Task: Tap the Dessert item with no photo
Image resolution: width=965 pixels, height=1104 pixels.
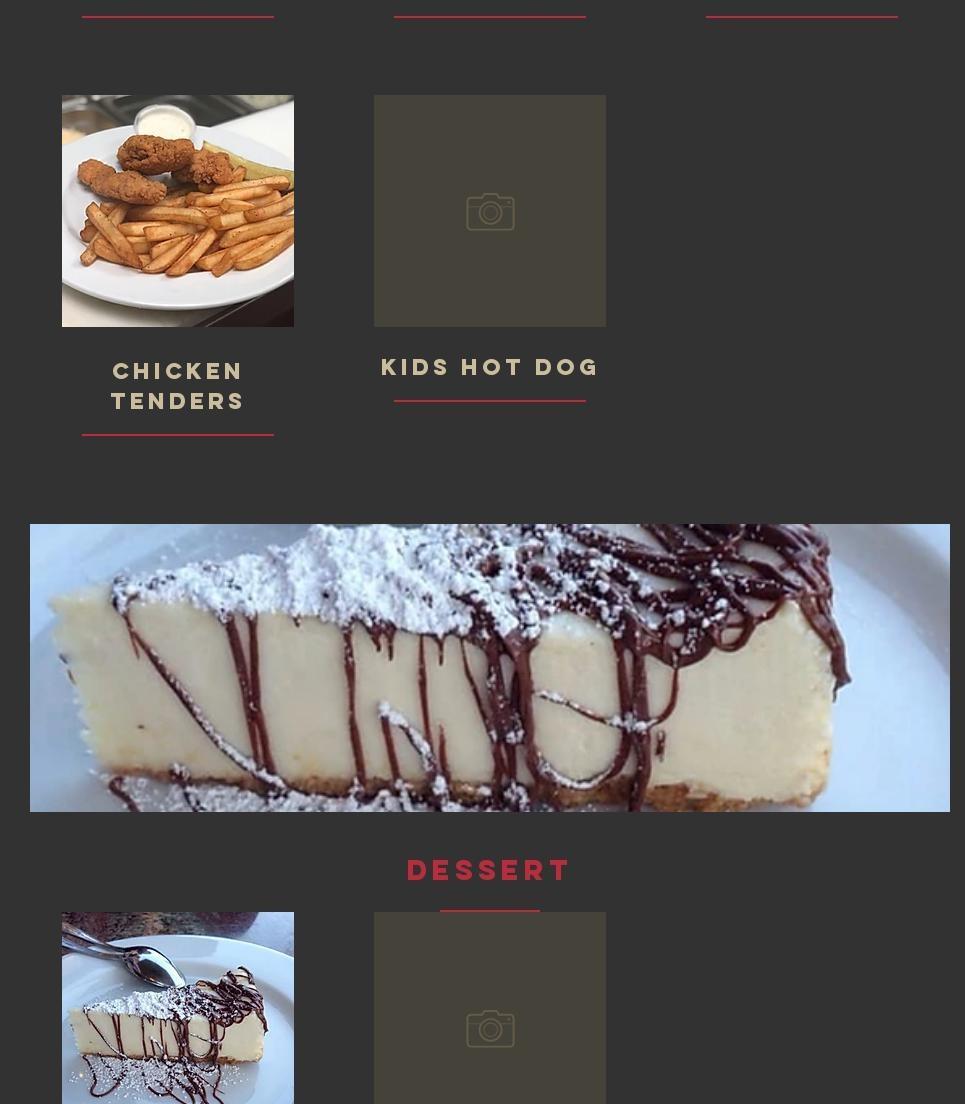Action: (490, 1008)
